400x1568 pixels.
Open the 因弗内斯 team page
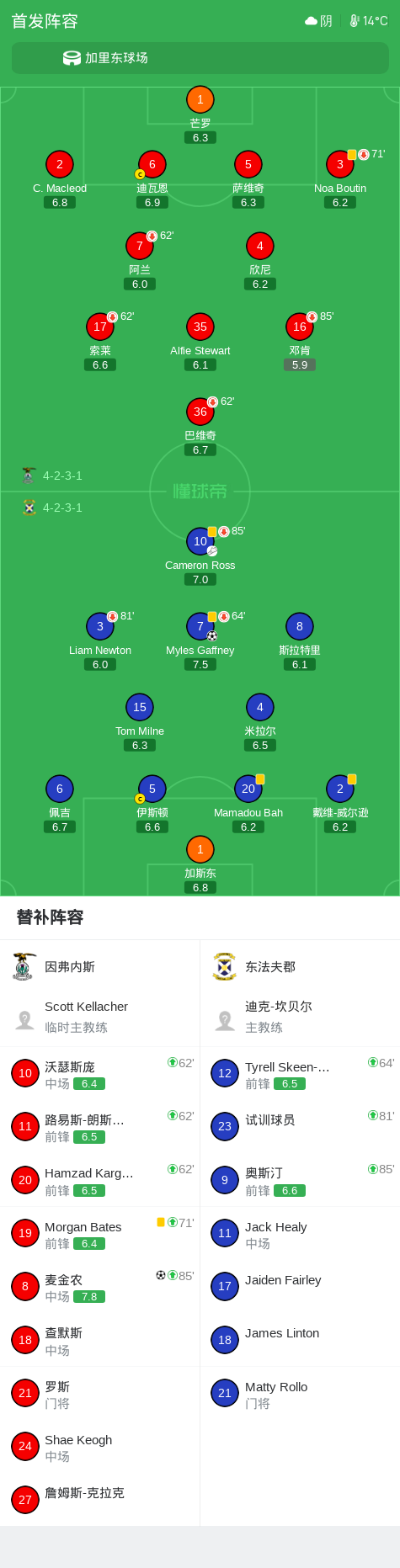[100, 967]
